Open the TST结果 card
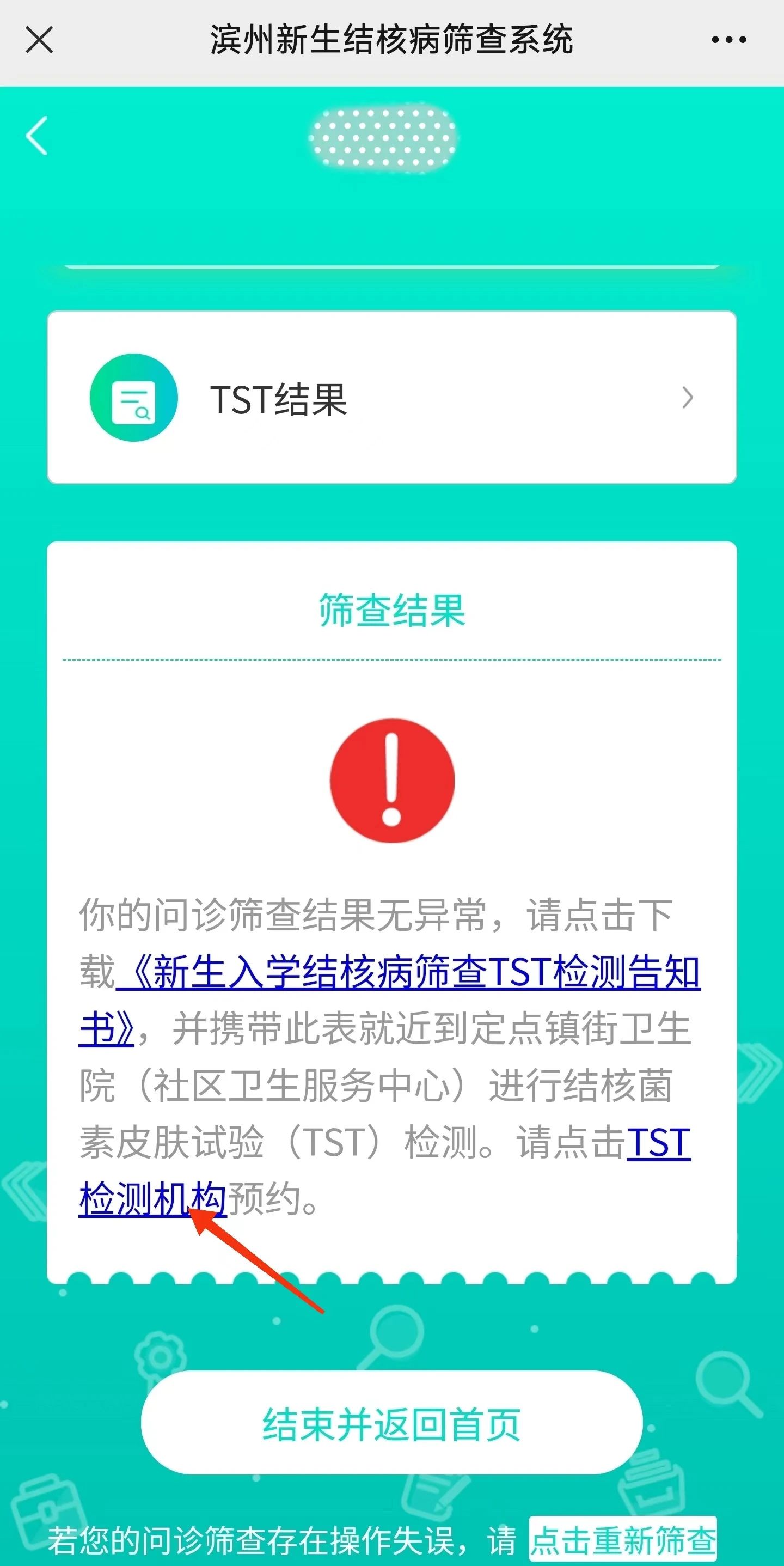The height and width of the screenshot is (1566, 784). click(x=391, y=398)
